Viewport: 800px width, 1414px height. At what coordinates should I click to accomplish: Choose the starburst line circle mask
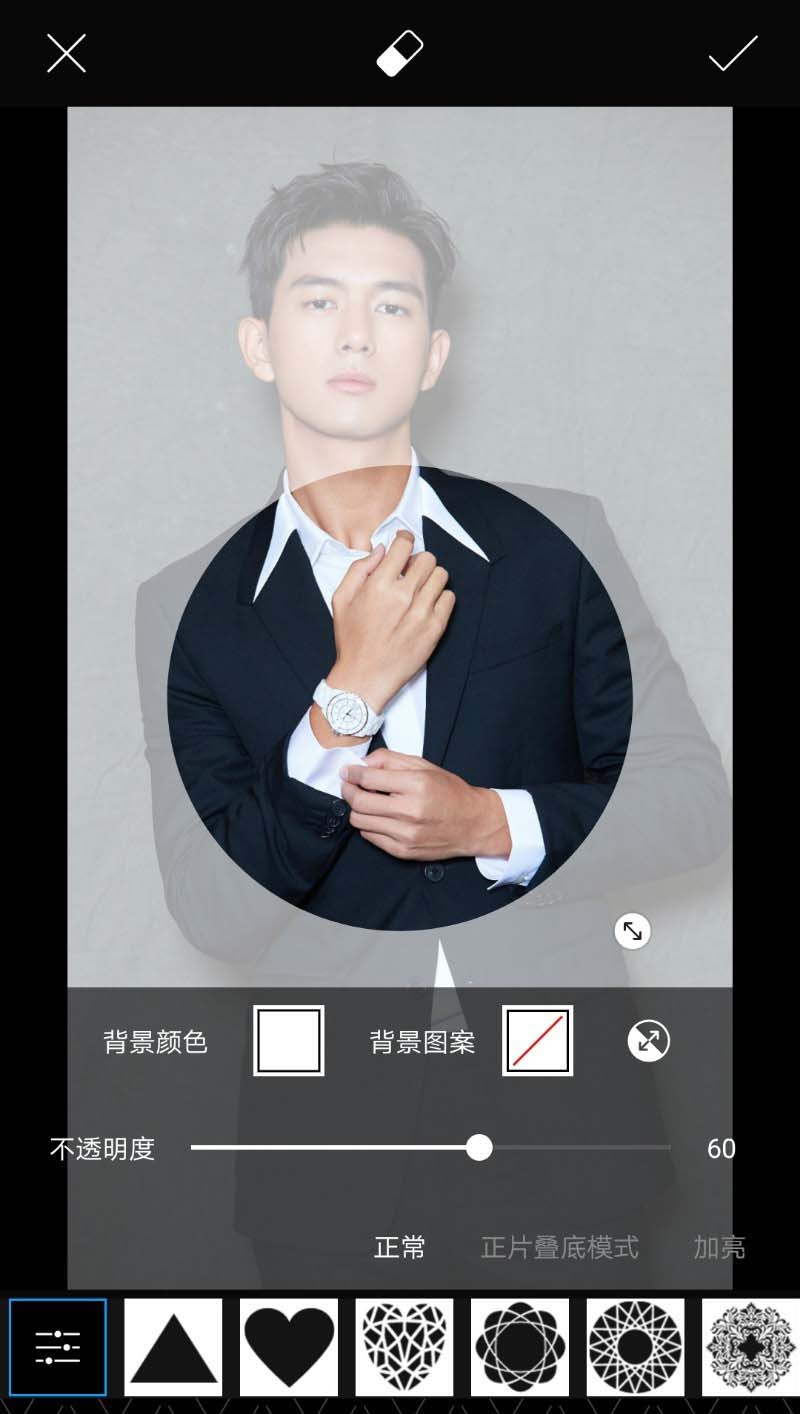(x=635, y=1347)
